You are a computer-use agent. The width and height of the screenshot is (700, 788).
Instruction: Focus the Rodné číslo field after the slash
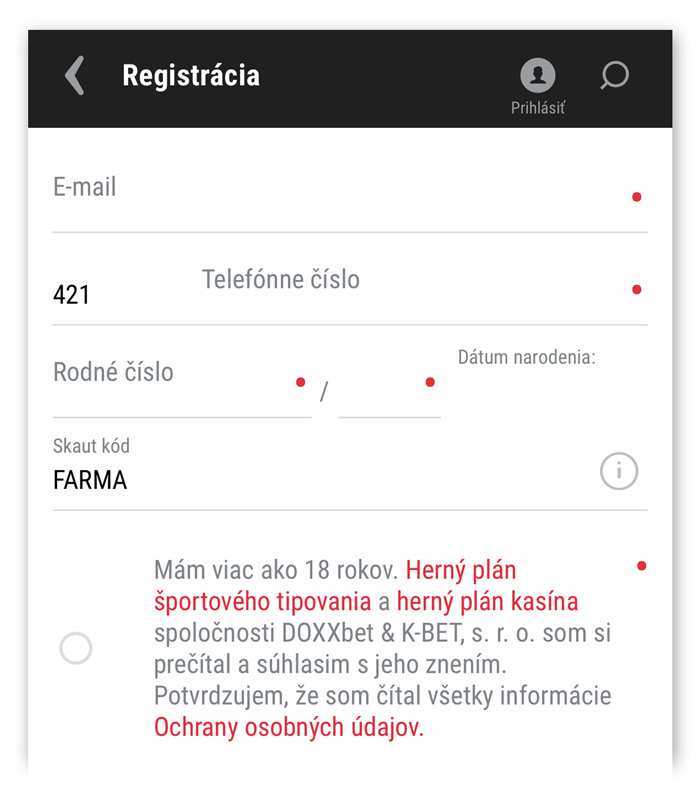tap(388, 390)
